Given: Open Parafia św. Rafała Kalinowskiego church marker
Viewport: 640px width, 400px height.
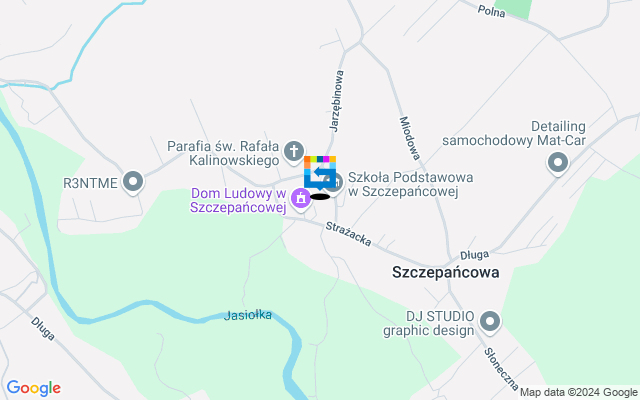Looking at the screenshot, I should click(x=293, y=151).
